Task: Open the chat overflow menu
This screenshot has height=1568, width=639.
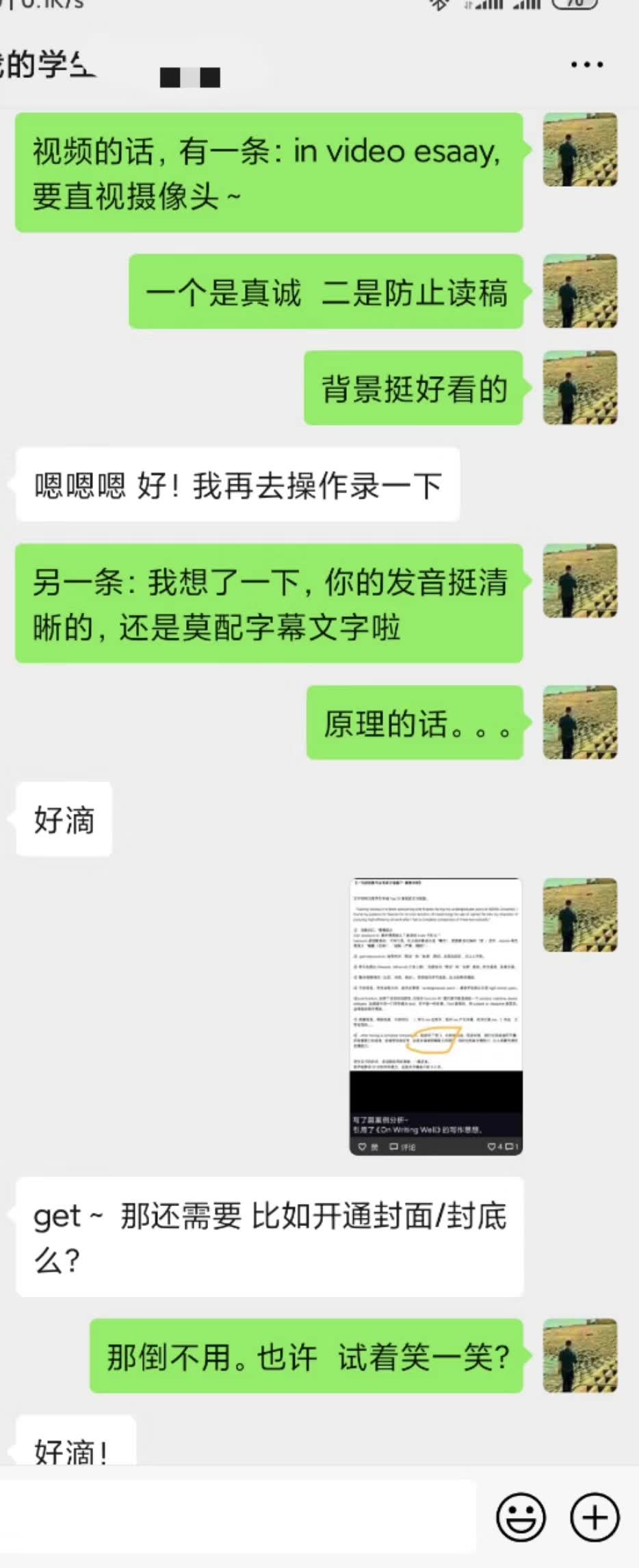Action: pos(586,65)
